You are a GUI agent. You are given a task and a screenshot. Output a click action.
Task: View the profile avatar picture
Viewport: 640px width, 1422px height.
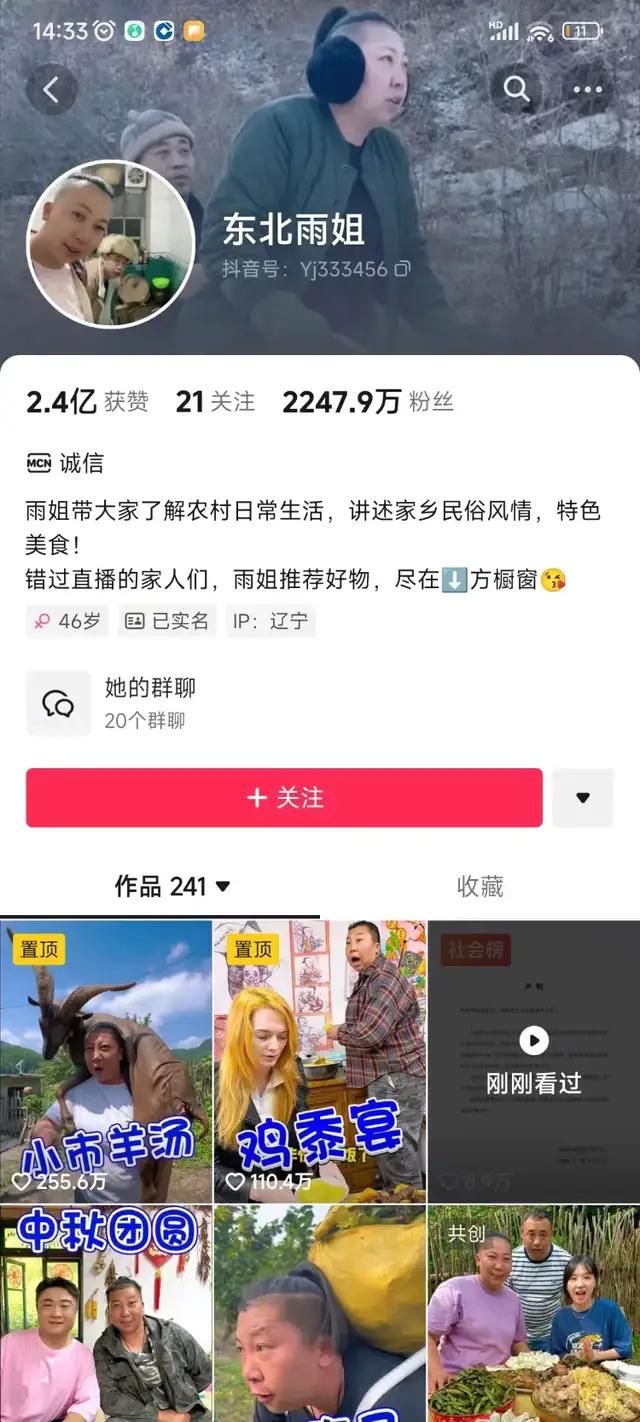click(110, 244)
